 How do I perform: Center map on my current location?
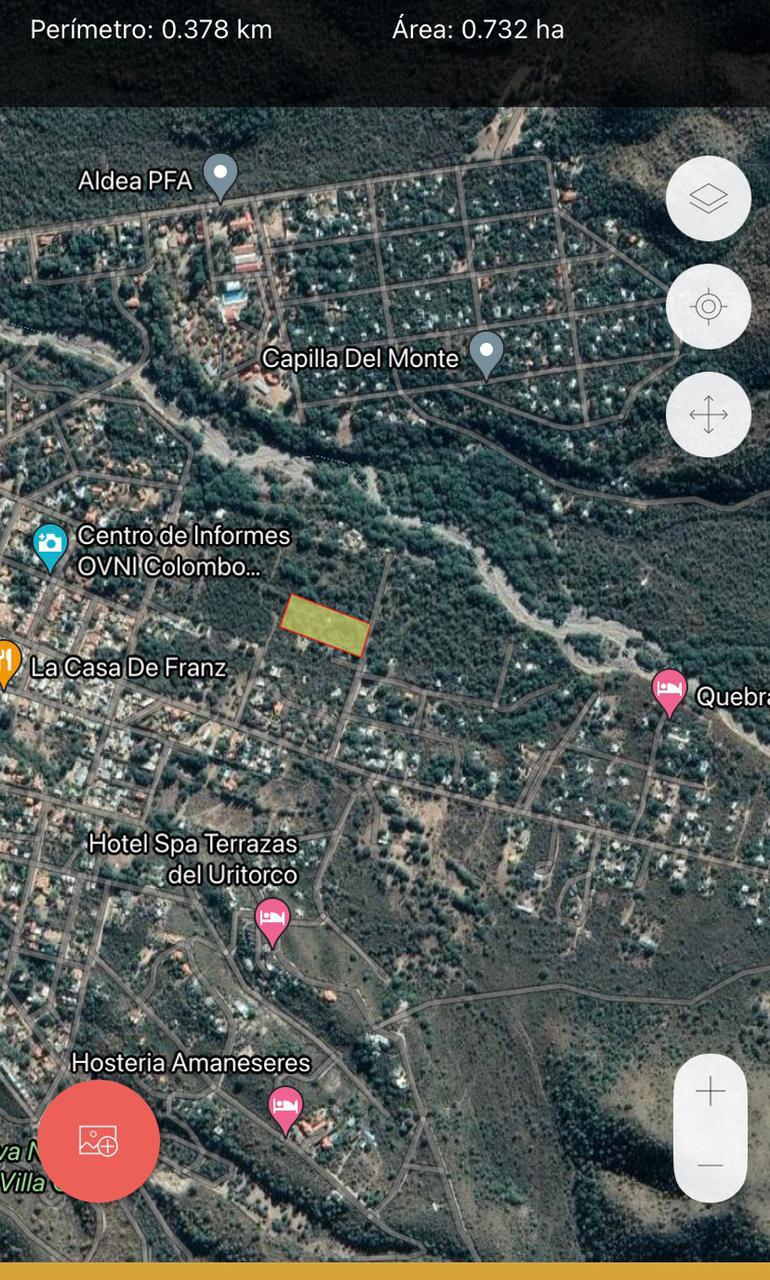708,307
